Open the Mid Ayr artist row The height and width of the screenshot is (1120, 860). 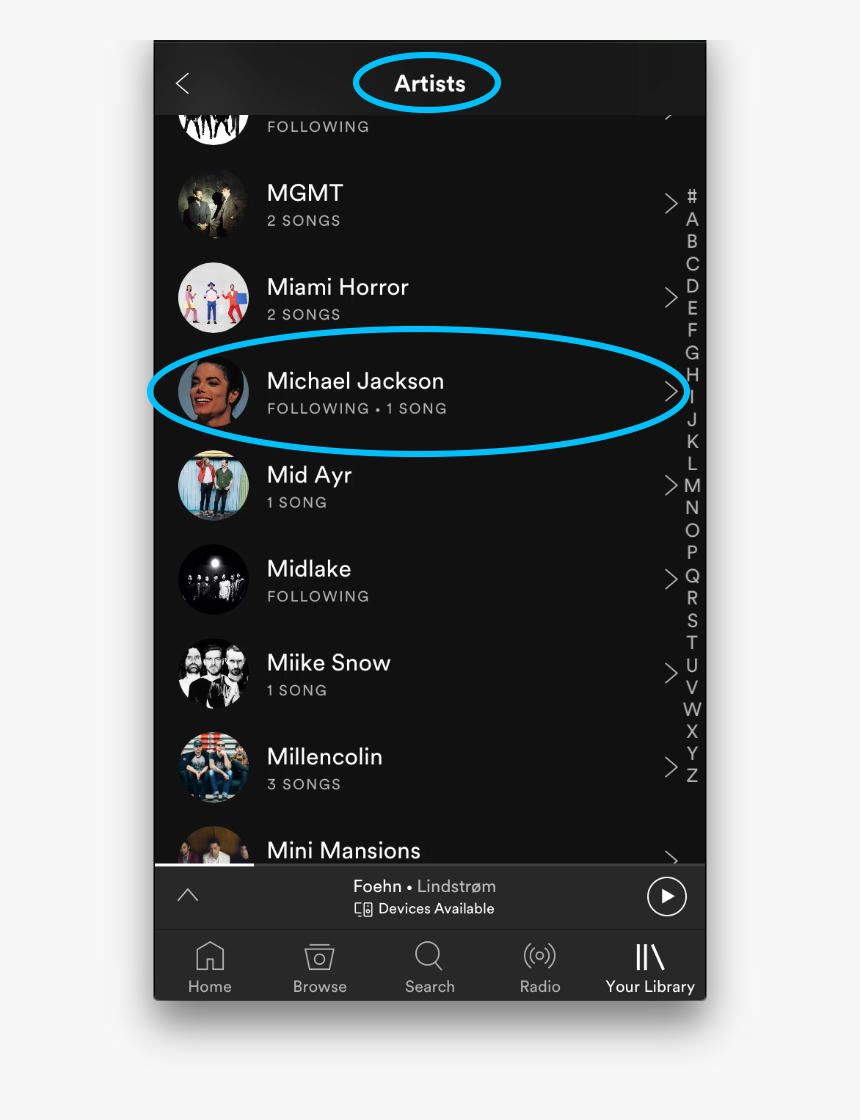[x=420, y=486]
